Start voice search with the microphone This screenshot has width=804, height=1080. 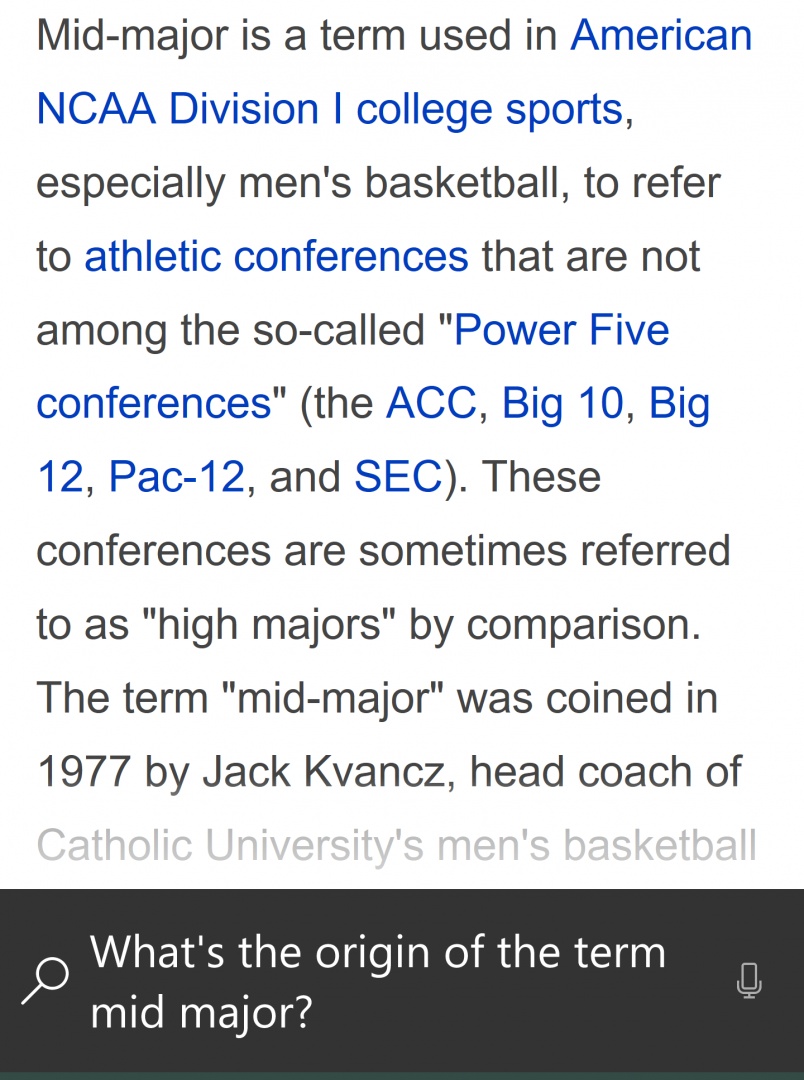coord(748,980)
